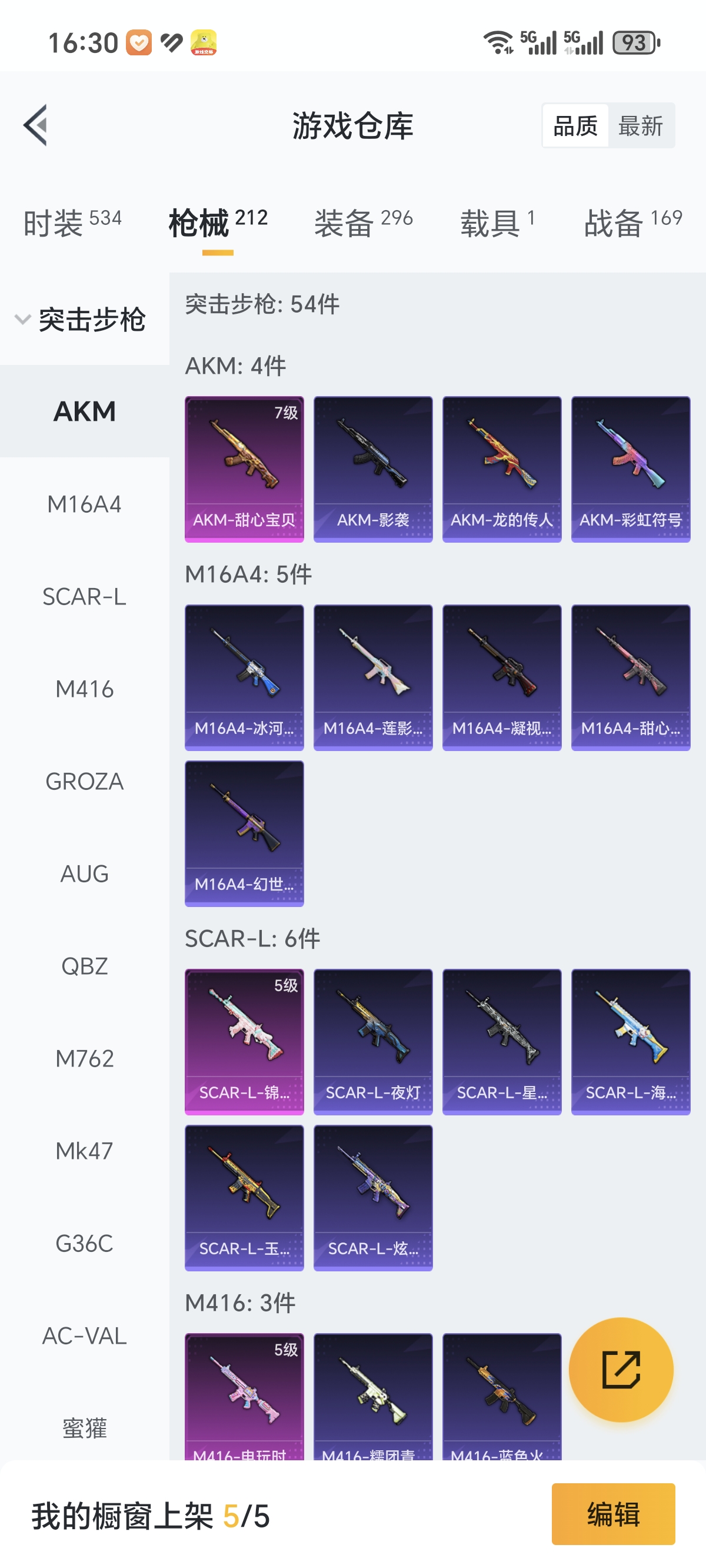Jump to GROZA in the side list
Screen dimensions: 706x1568
[x=84, y=782]
